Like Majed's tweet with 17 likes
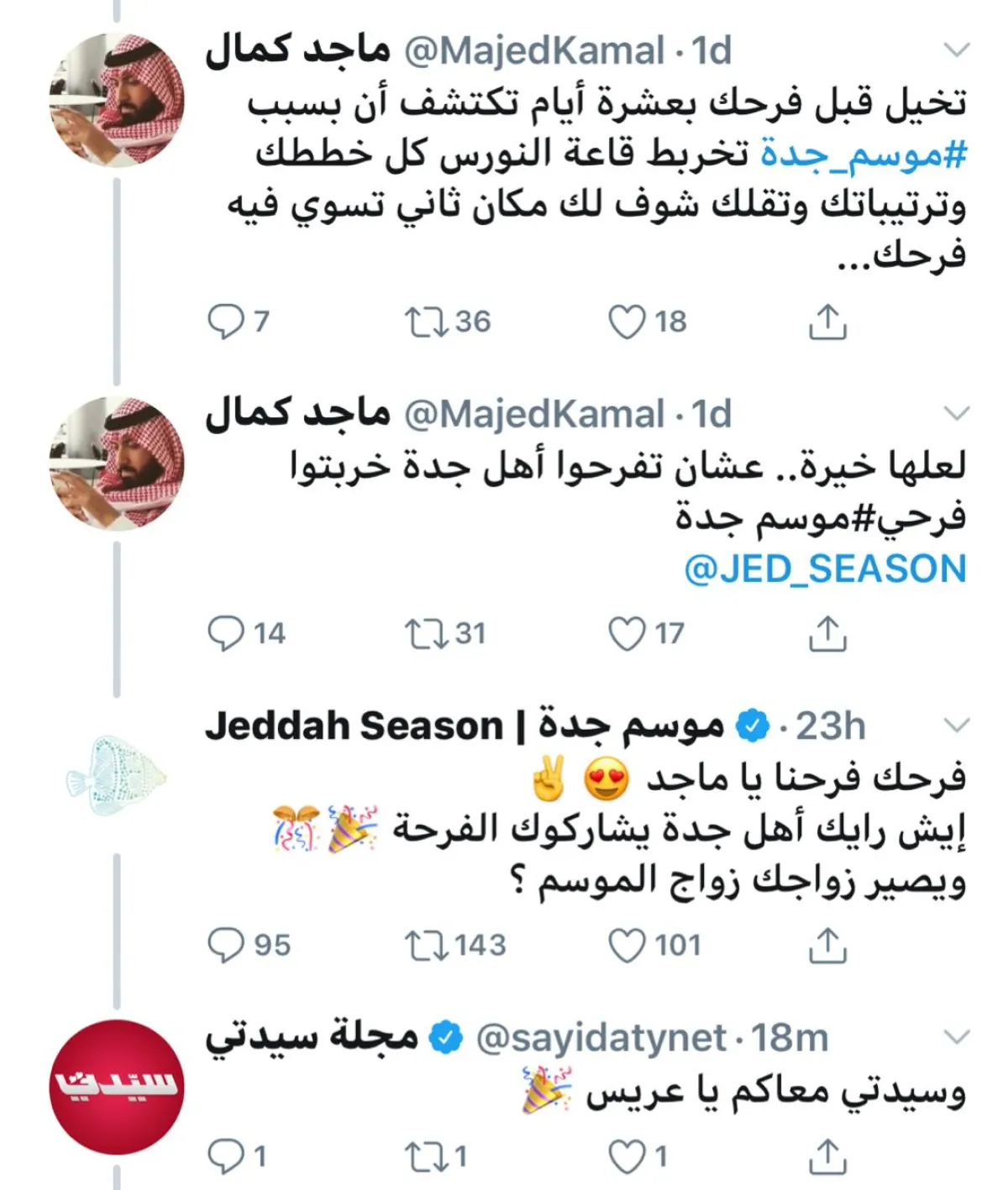The image size is (1008, 1190). pyautogui.click(x=627, y=633)
